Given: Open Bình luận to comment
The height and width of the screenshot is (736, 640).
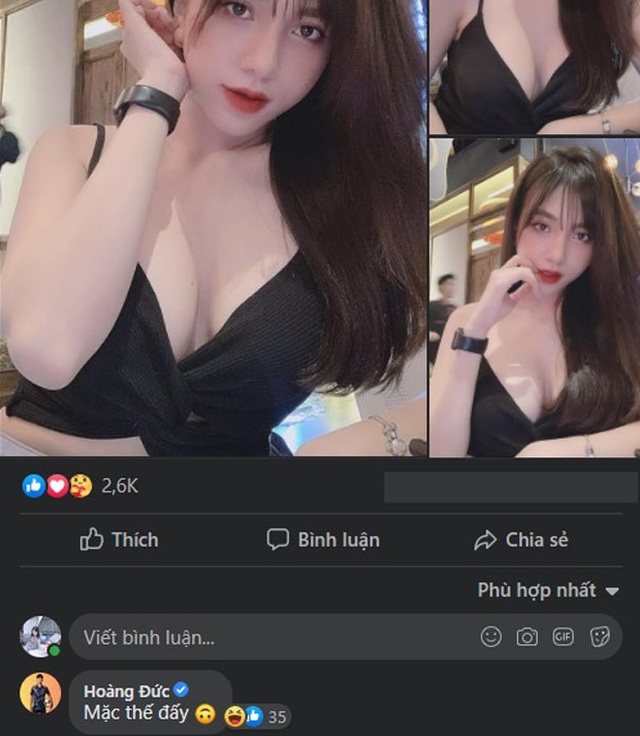Looking at the screenshot, I should [323, 540].
